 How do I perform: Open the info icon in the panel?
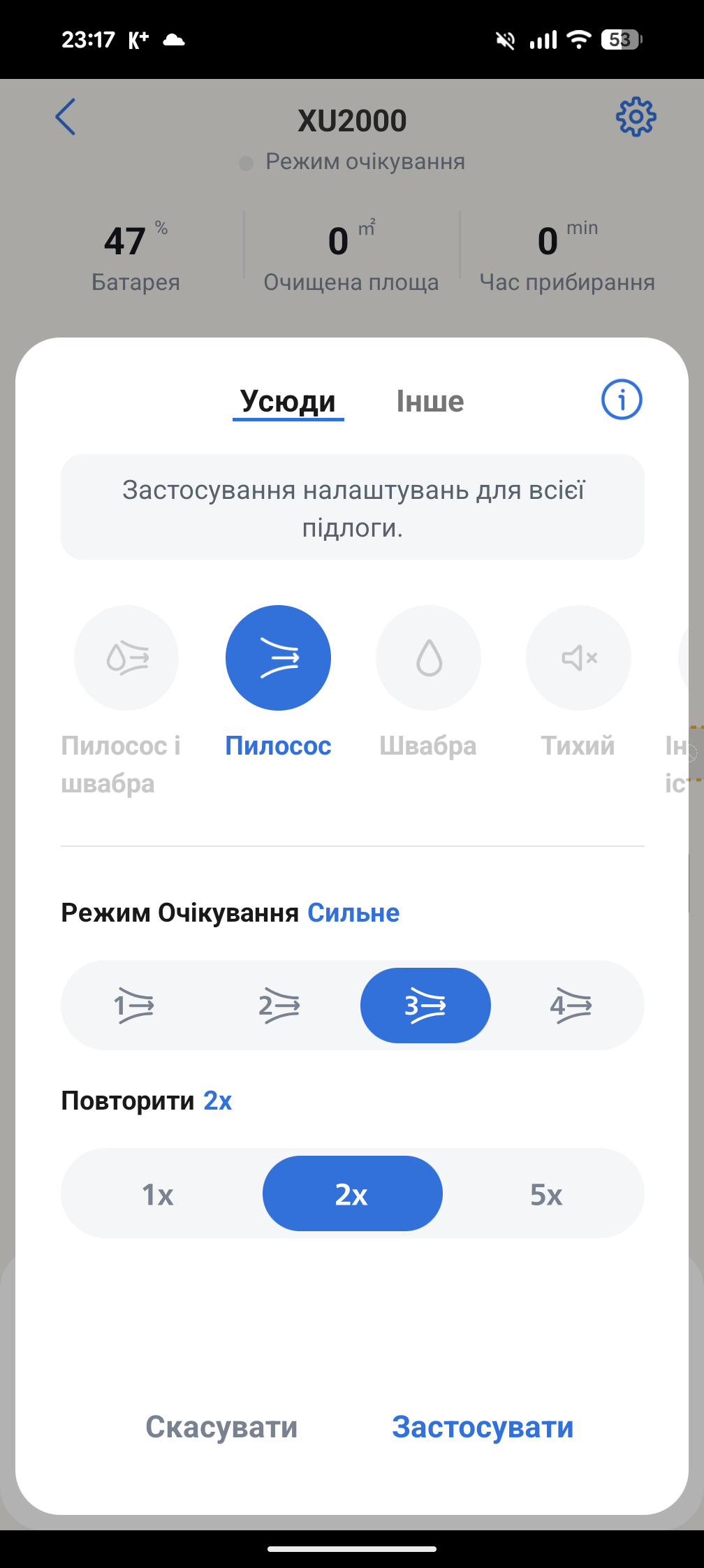click(622, 400)
